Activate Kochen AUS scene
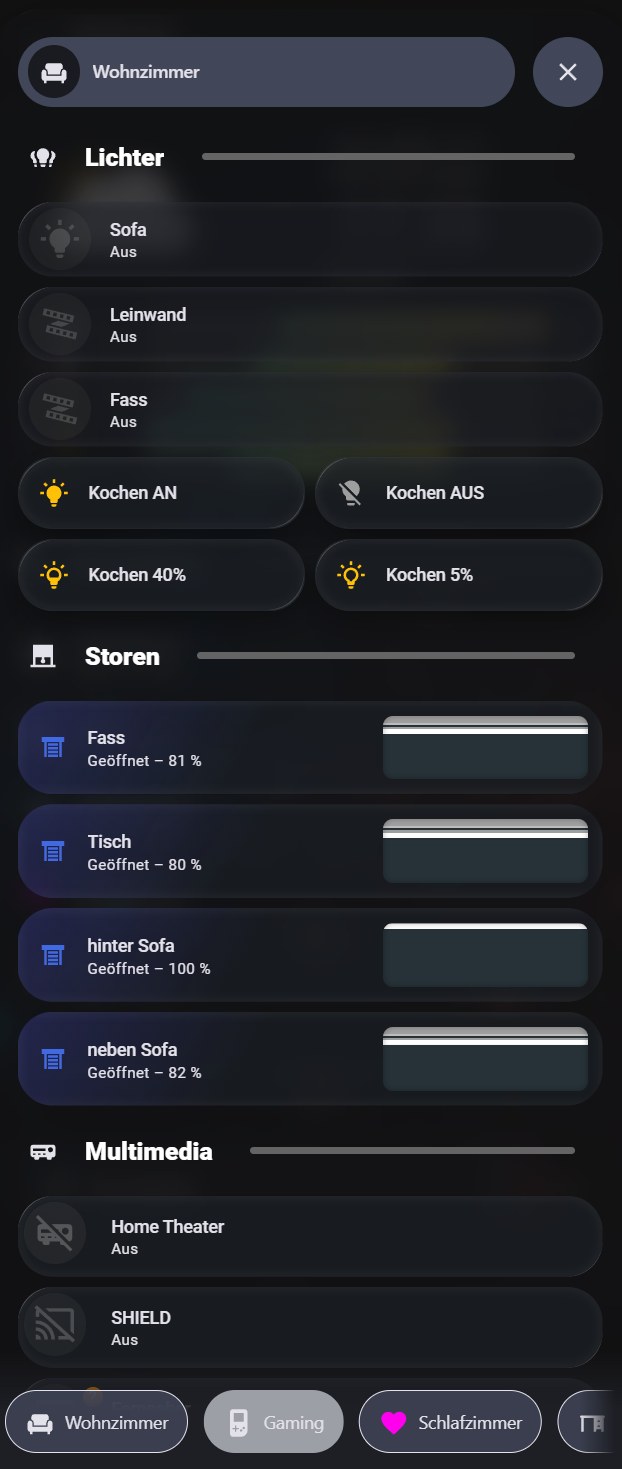The image size is (622, 1469). point(459,493)
